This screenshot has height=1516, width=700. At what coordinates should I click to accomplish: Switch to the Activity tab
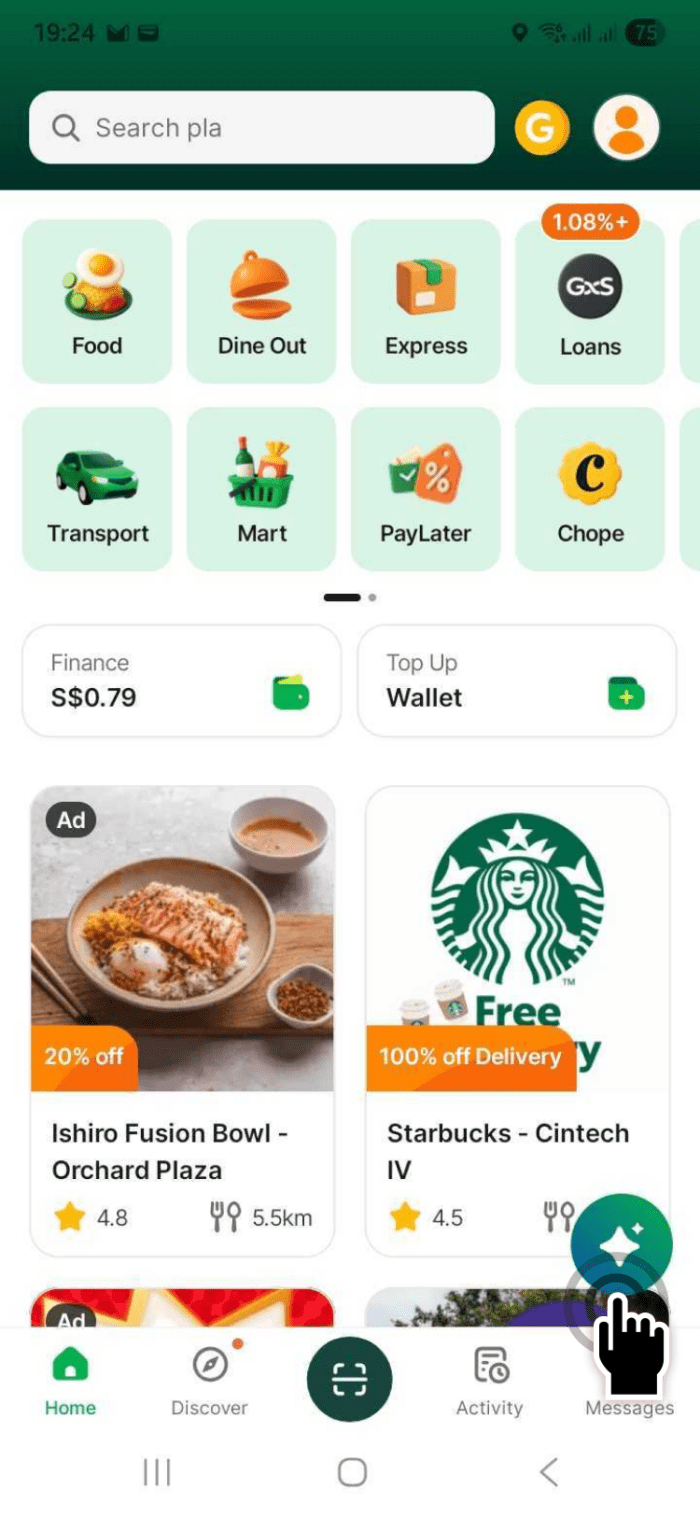tap(489, 1380)
